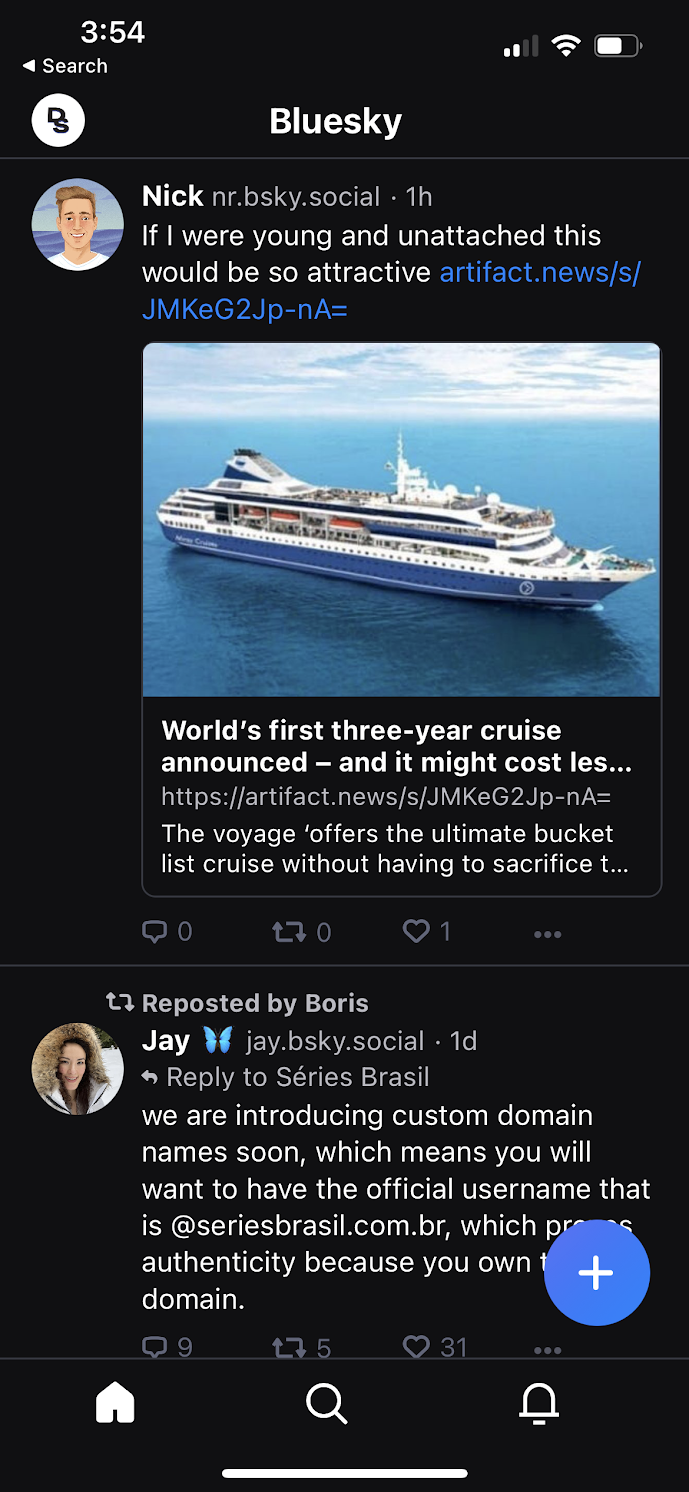Repost Jay's custom domain post
689x1492 pixels.
pyautogui.click(x=301, y=1347)
